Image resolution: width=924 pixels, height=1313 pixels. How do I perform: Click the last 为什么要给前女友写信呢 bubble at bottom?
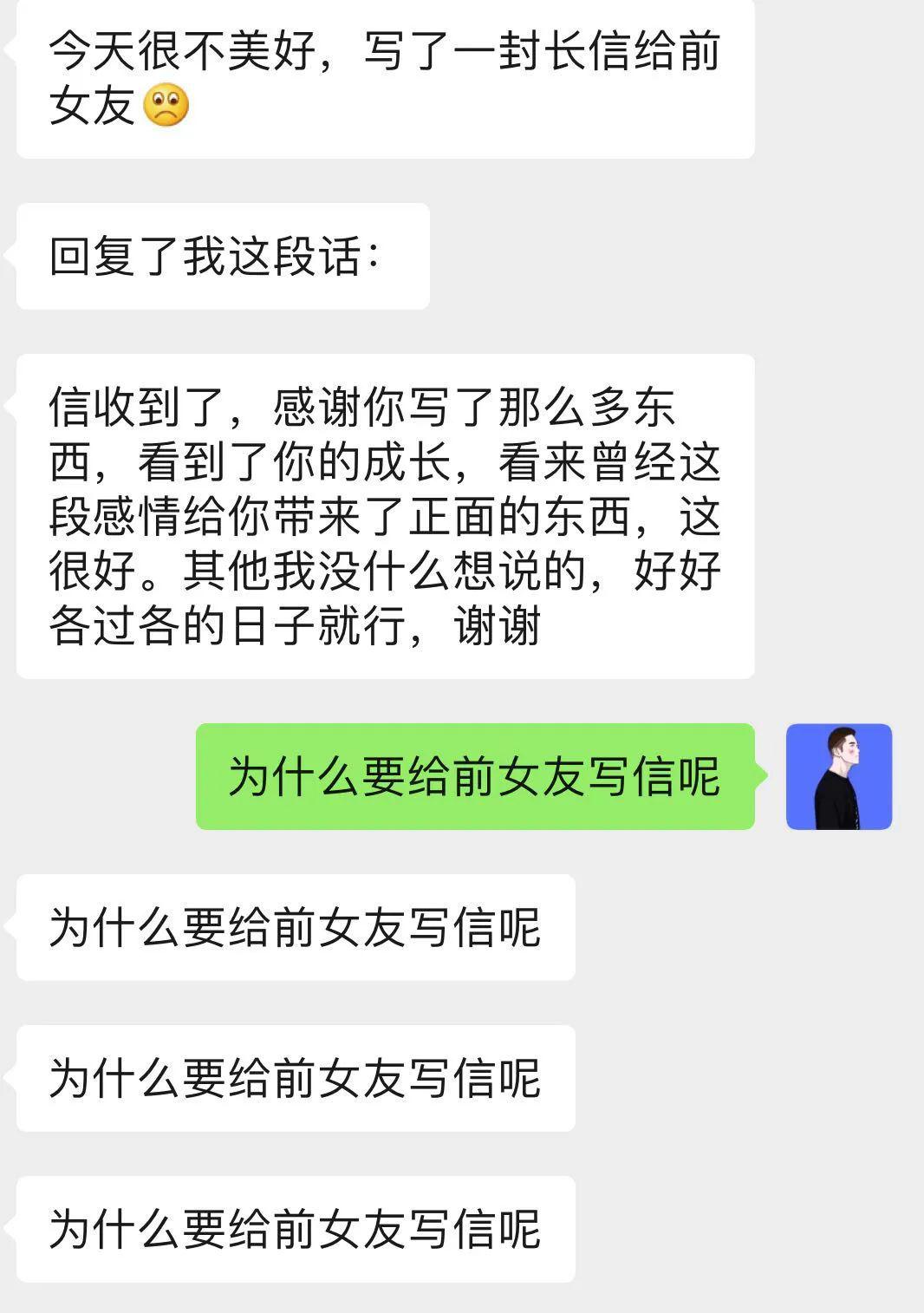point(295,1226)
